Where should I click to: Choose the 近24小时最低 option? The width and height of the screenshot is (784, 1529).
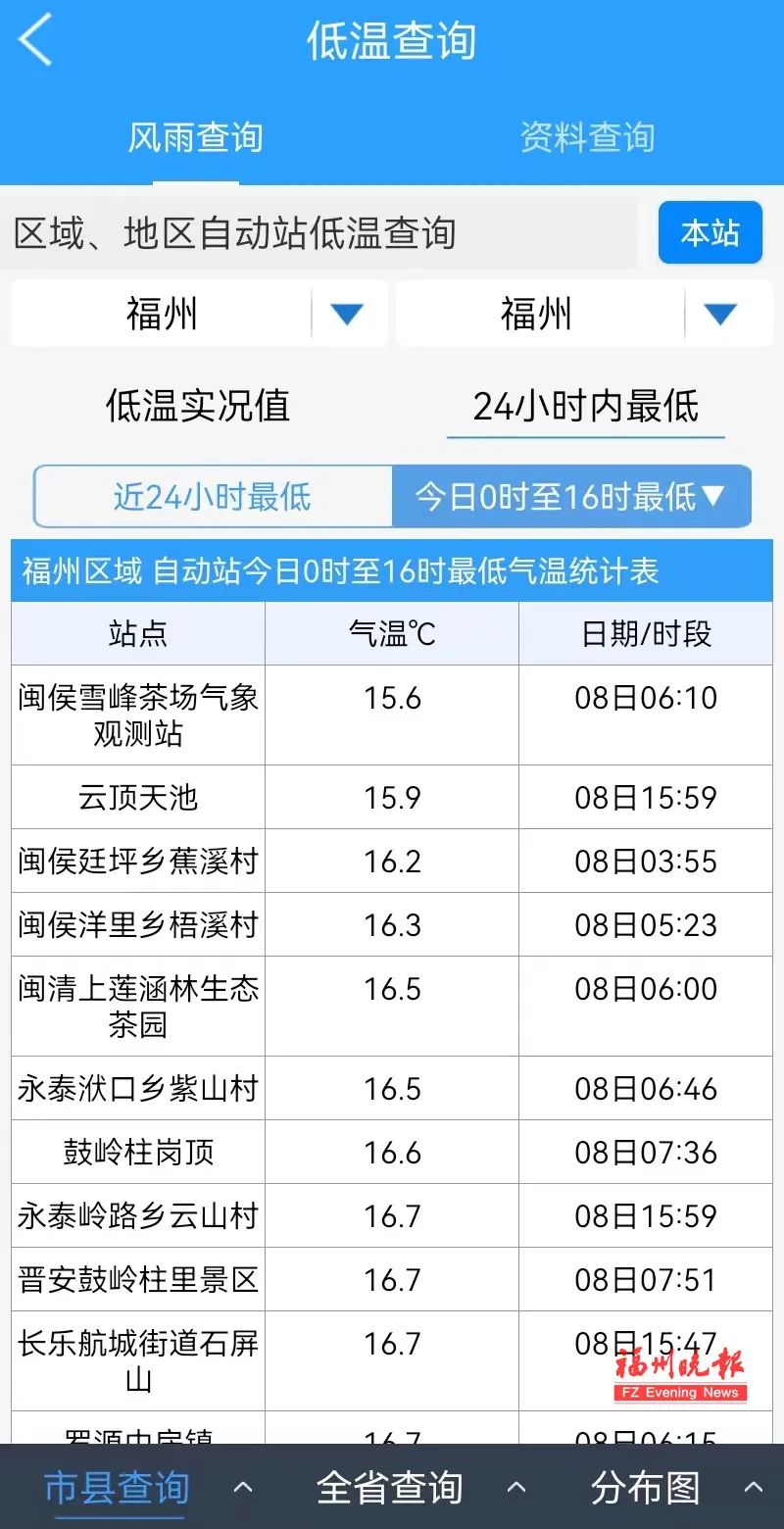(213, 496)
